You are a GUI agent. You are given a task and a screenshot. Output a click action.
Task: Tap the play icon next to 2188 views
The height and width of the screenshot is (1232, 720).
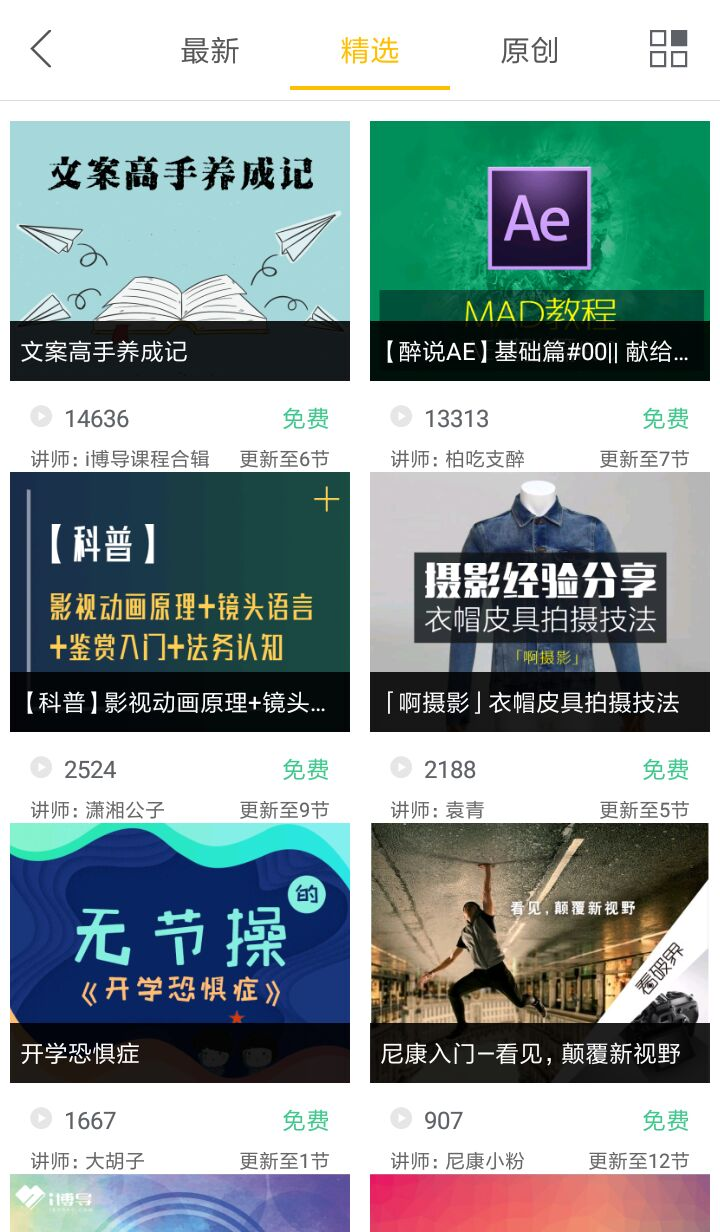[400, 768]
